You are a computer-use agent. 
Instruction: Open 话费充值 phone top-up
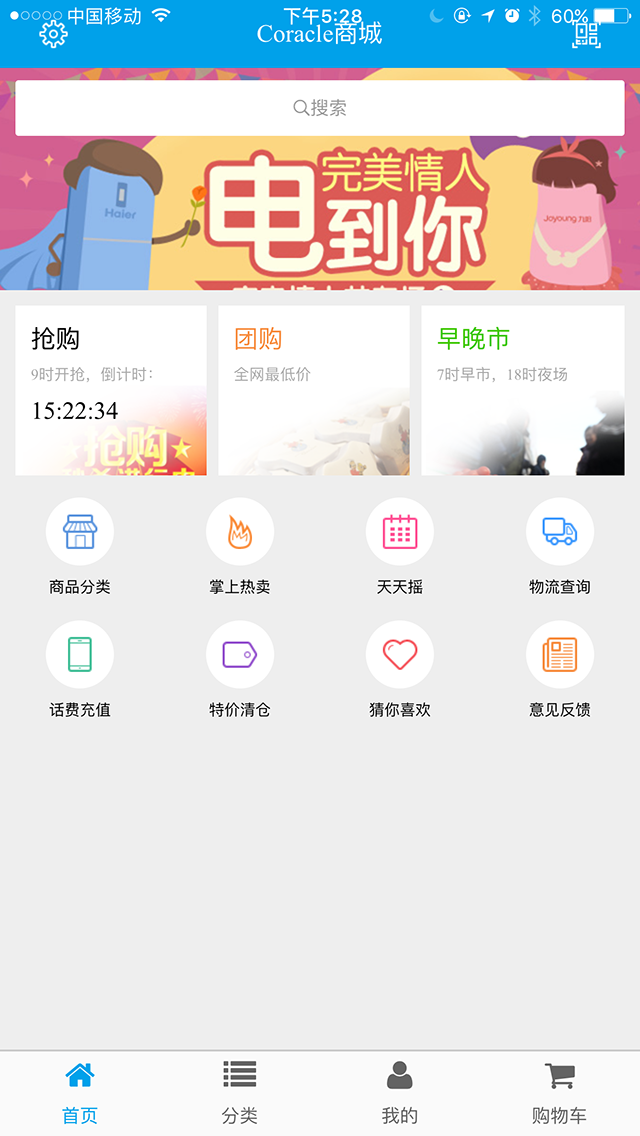click(80, 670)
